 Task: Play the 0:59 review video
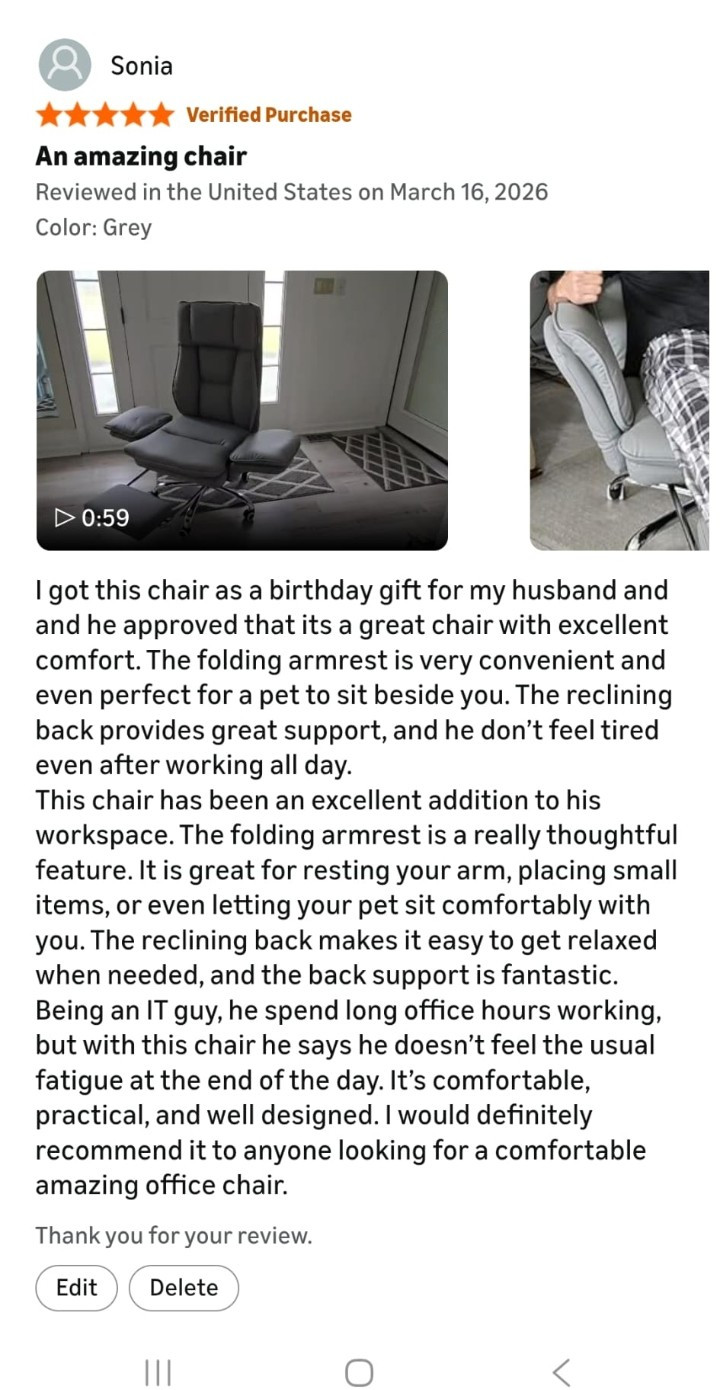[242, 410]
